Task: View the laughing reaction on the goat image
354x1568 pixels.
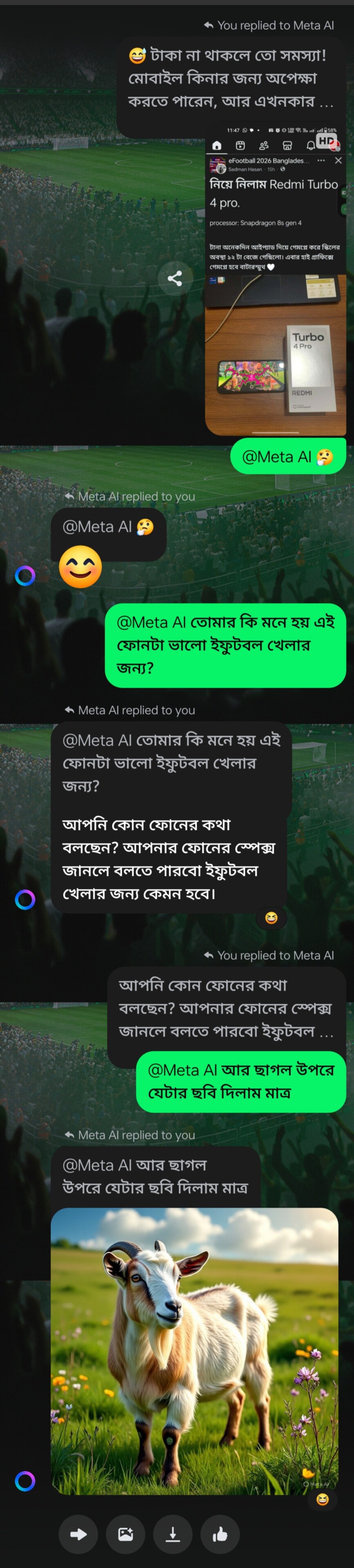Action: [322, 1499]
